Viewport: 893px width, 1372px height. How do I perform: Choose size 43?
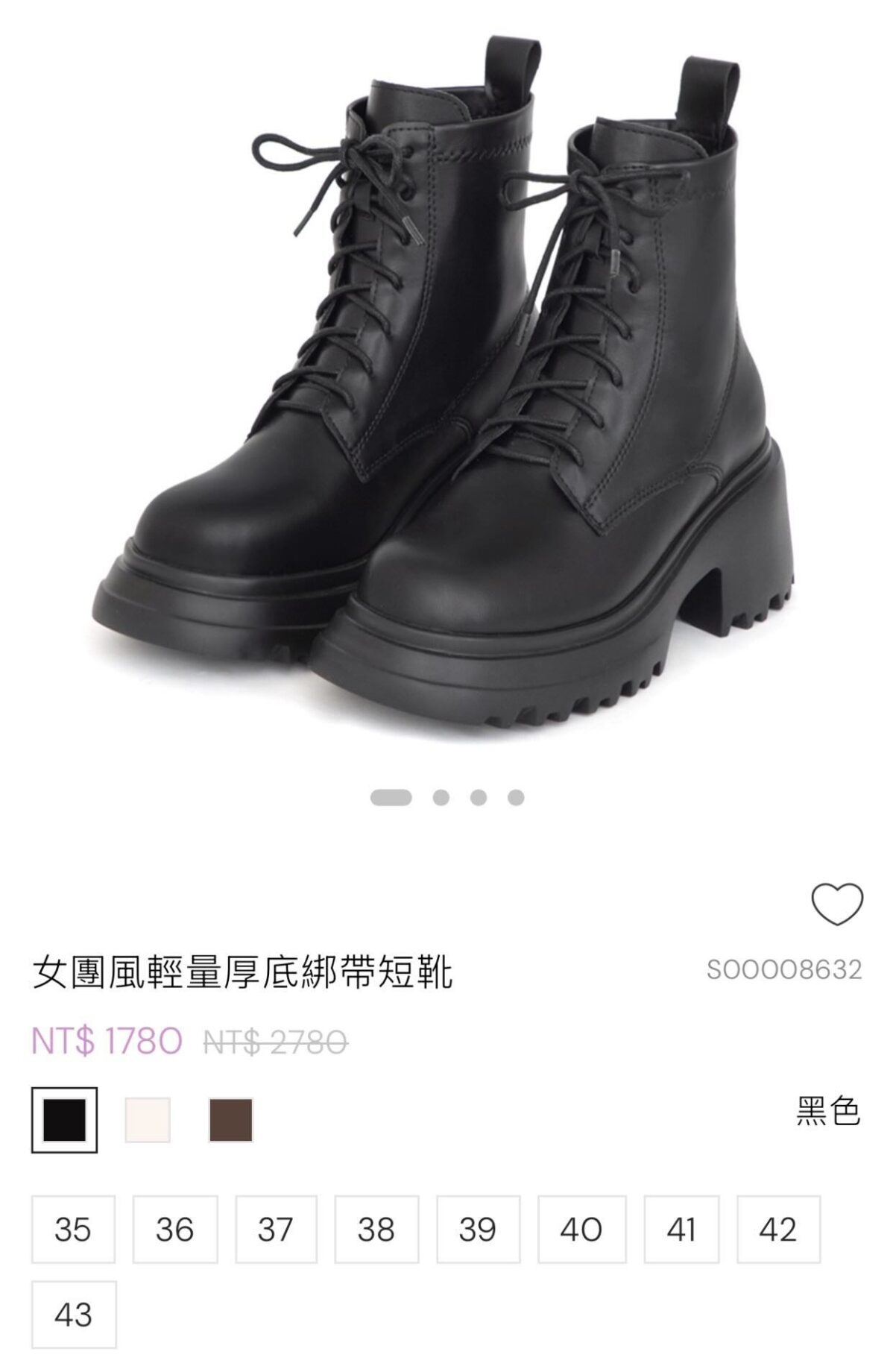click(74, 1315)
